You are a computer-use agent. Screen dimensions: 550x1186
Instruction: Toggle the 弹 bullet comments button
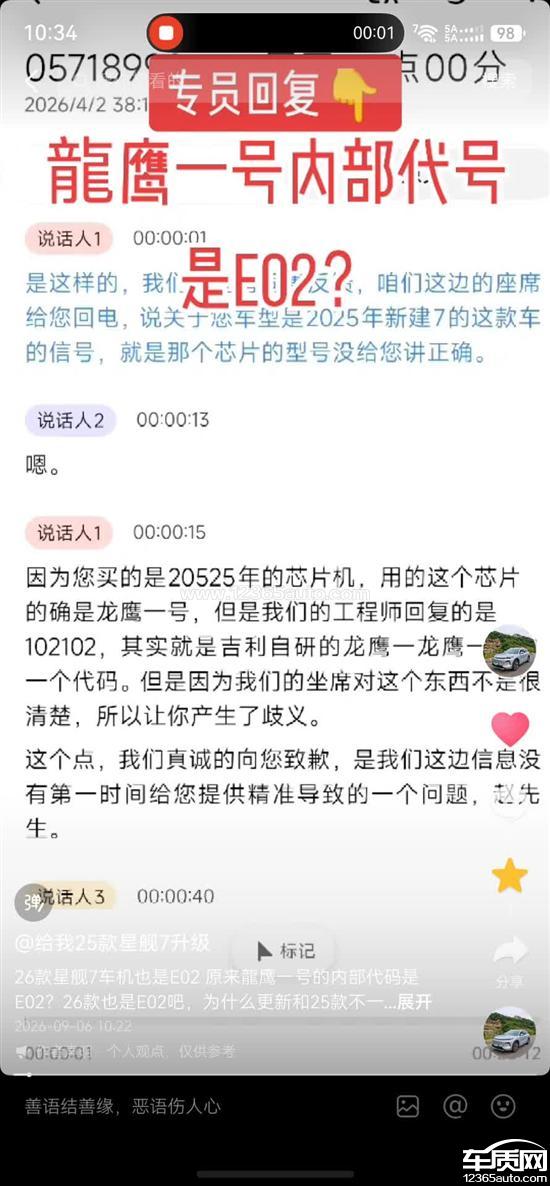33,903
